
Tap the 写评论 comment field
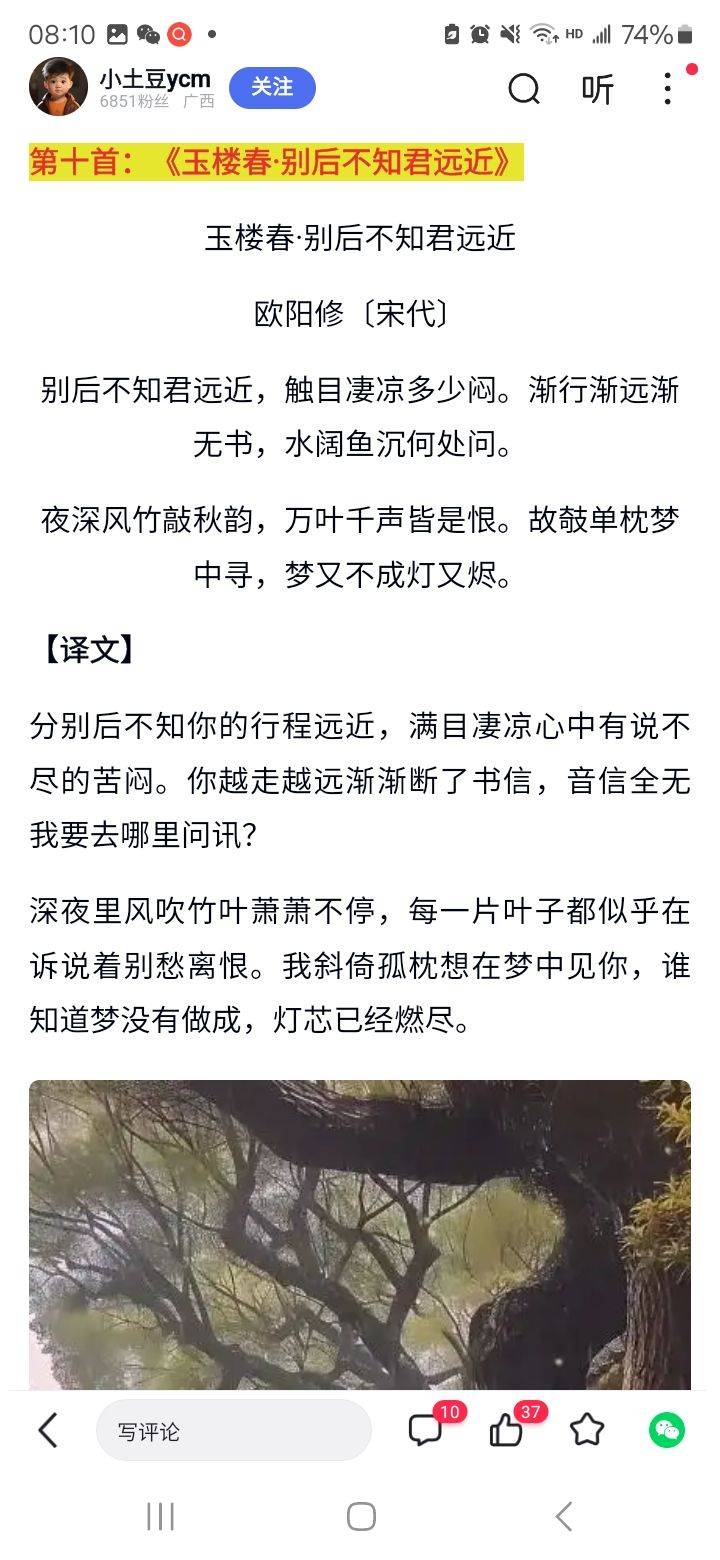tap(233, 1431)
